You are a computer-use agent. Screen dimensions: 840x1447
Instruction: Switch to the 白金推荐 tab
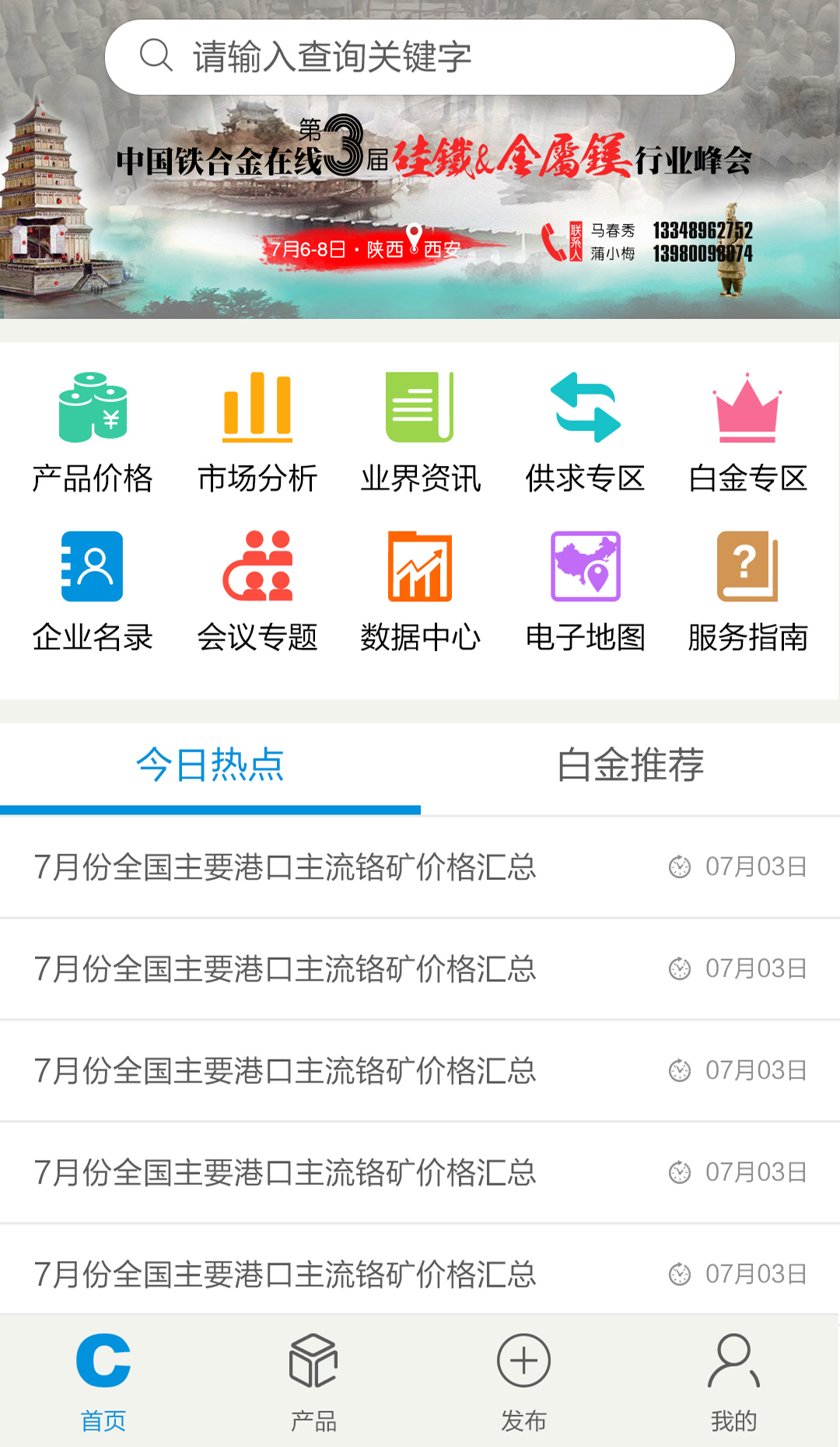point(630,766)
